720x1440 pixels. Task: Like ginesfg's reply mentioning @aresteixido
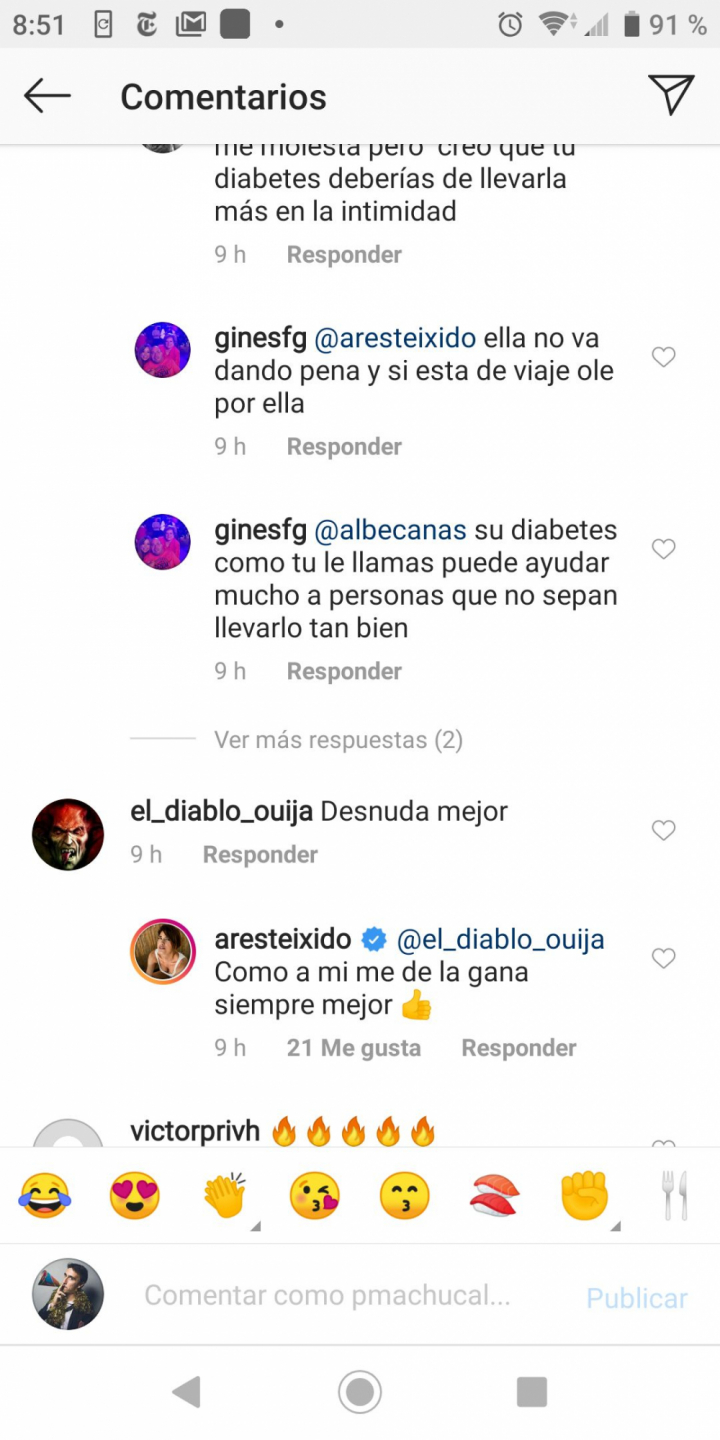point(664,357)
